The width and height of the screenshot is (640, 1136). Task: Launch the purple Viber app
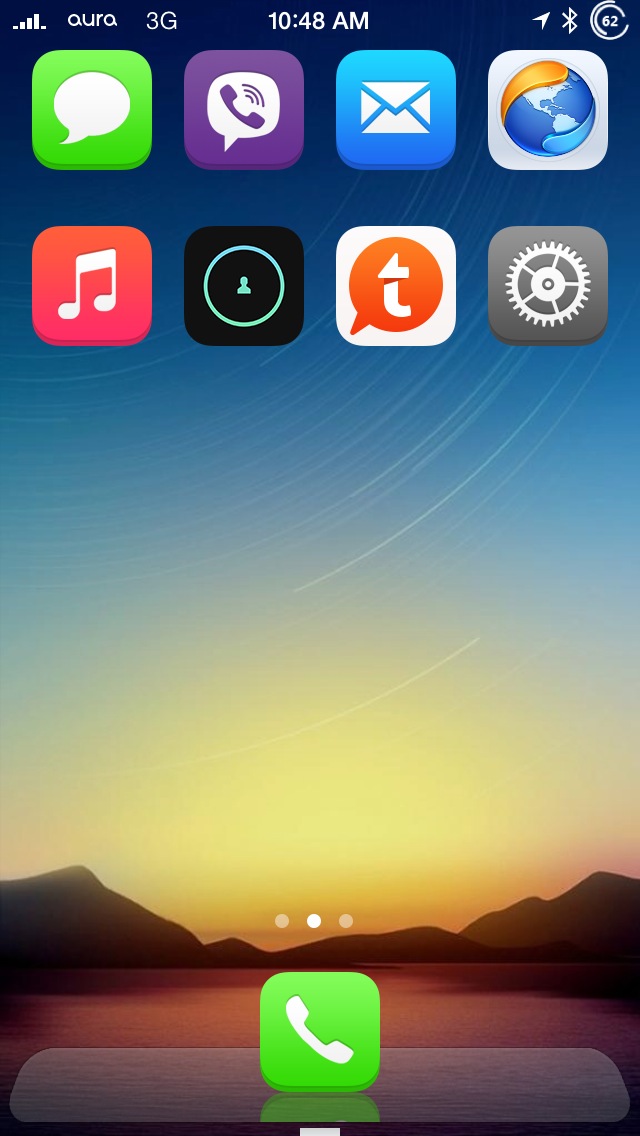click(x=244, y=109)
